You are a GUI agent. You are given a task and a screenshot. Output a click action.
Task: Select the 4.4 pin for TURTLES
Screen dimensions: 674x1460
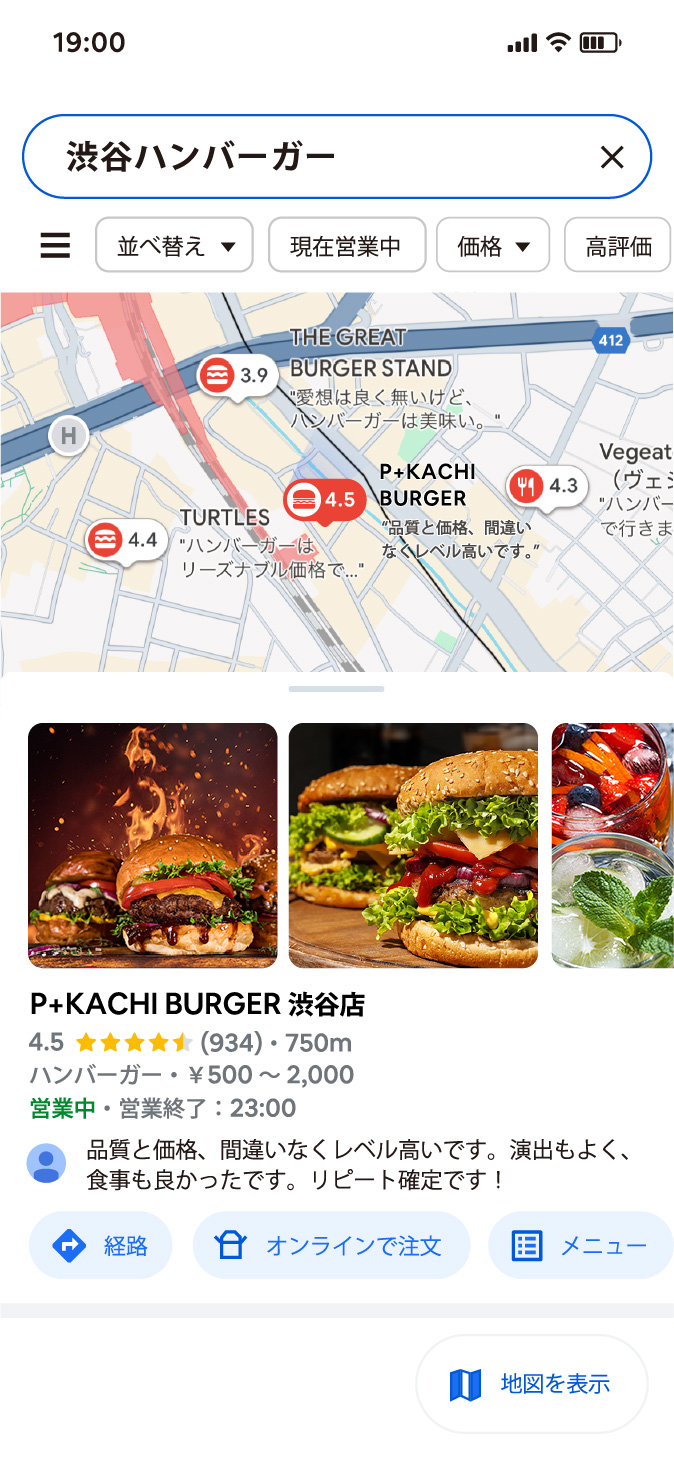click(125, 541)
